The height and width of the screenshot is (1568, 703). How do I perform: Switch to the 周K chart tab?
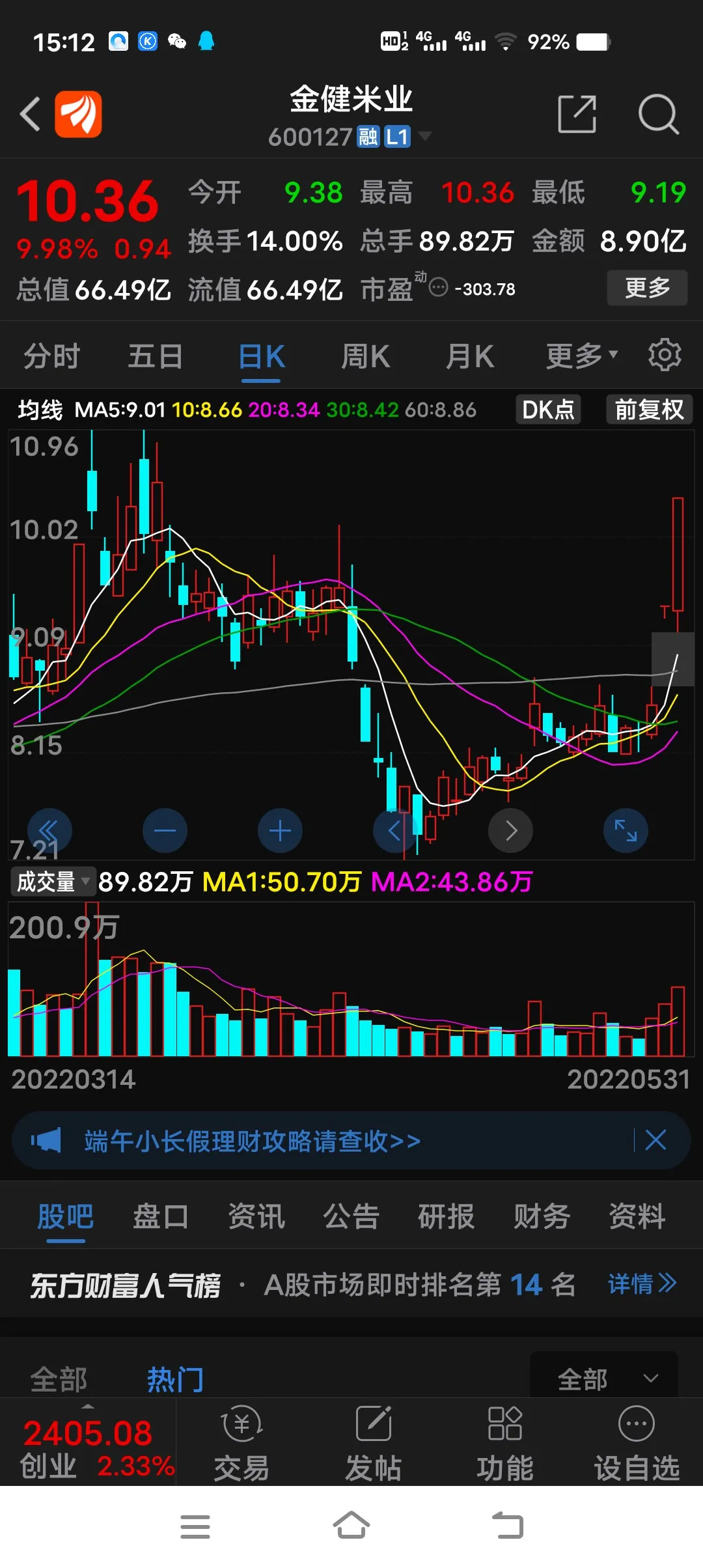click(365, 356)
